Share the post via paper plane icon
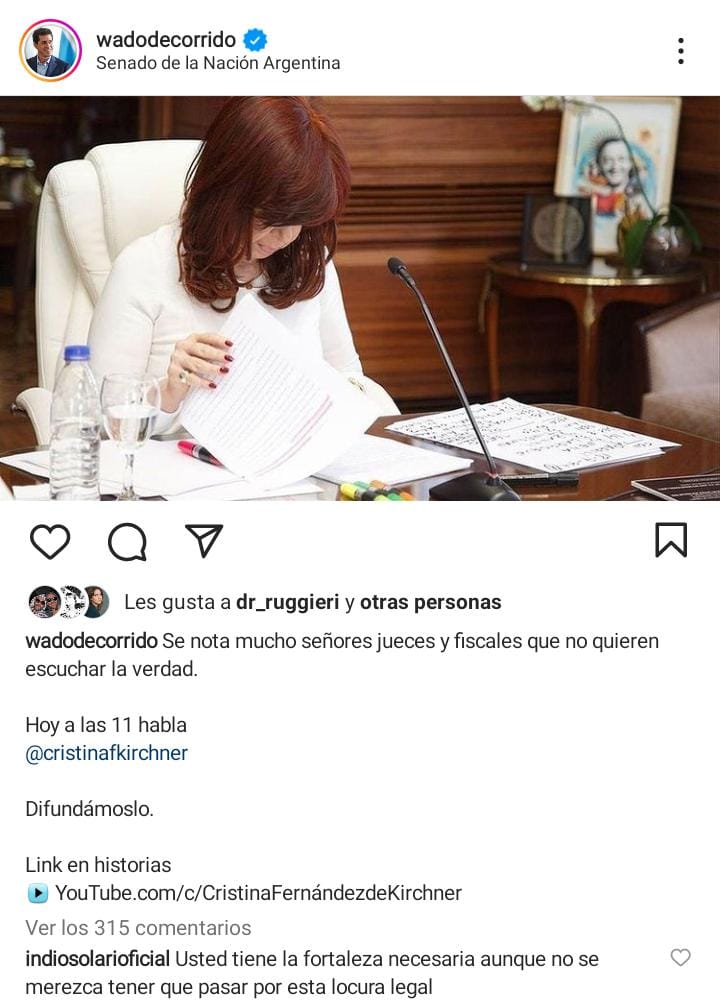Screen dimensions: 720x1008 204,540
